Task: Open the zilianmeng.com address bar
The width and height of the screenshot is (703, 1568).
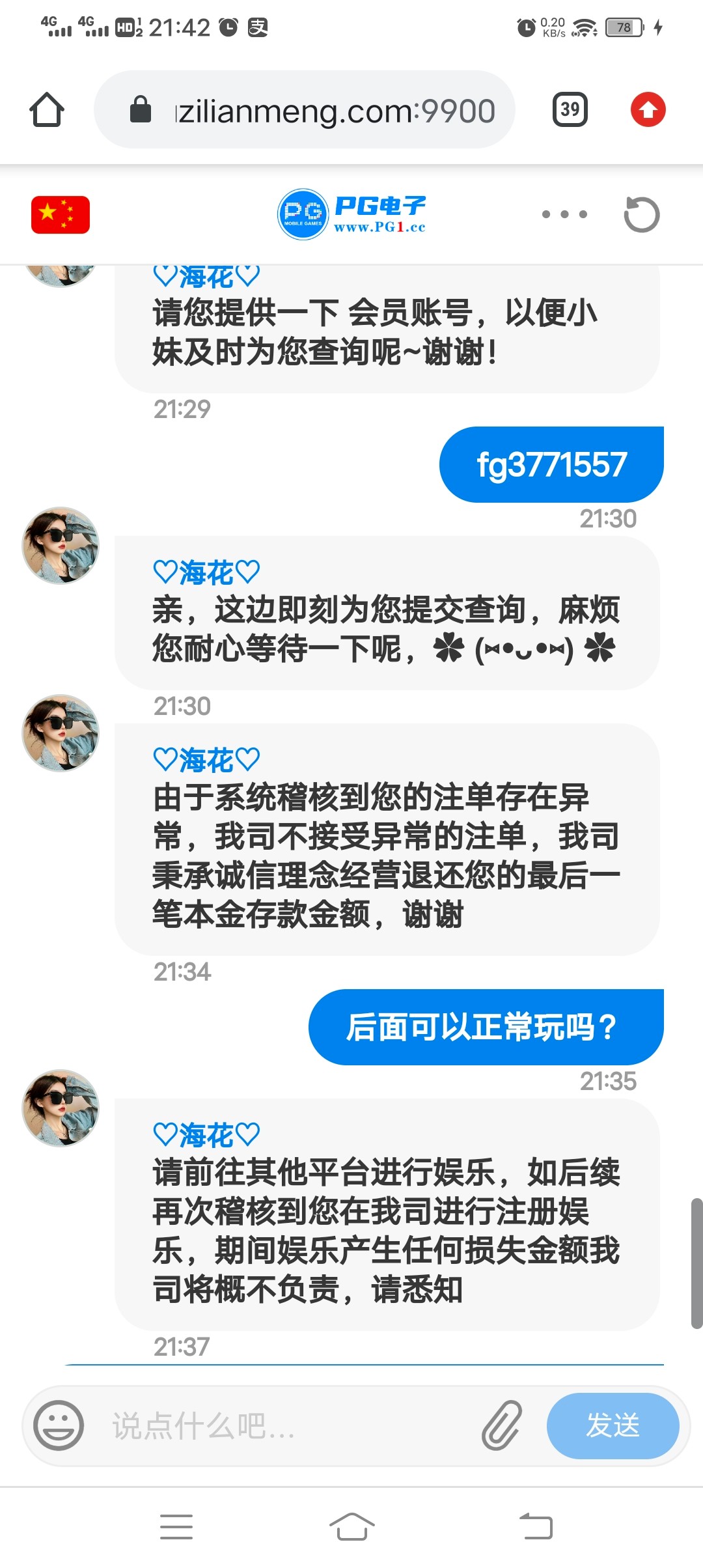Action: pyautogui.click(x=332, y=109)
